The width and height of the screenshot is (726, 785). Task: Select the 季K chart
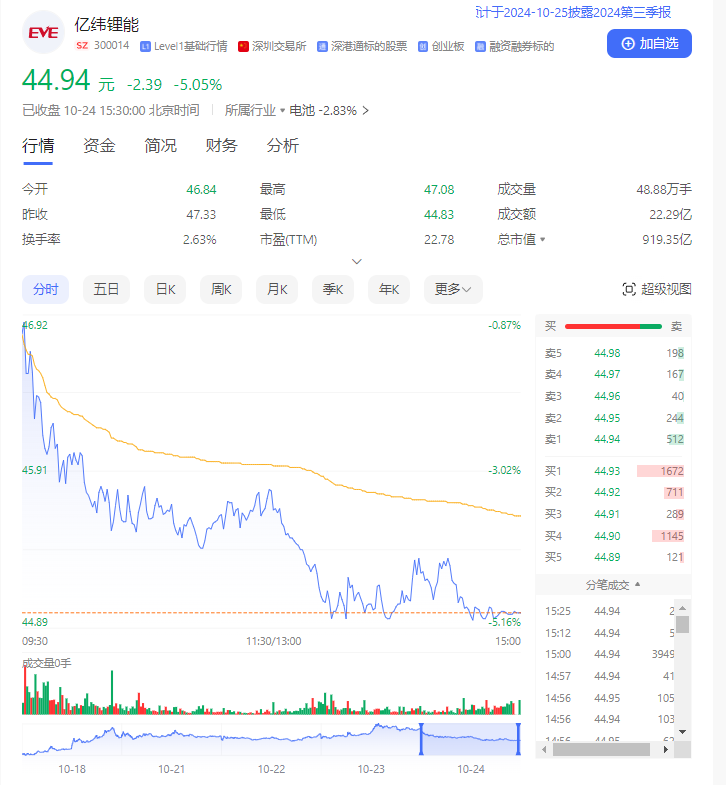333,289
